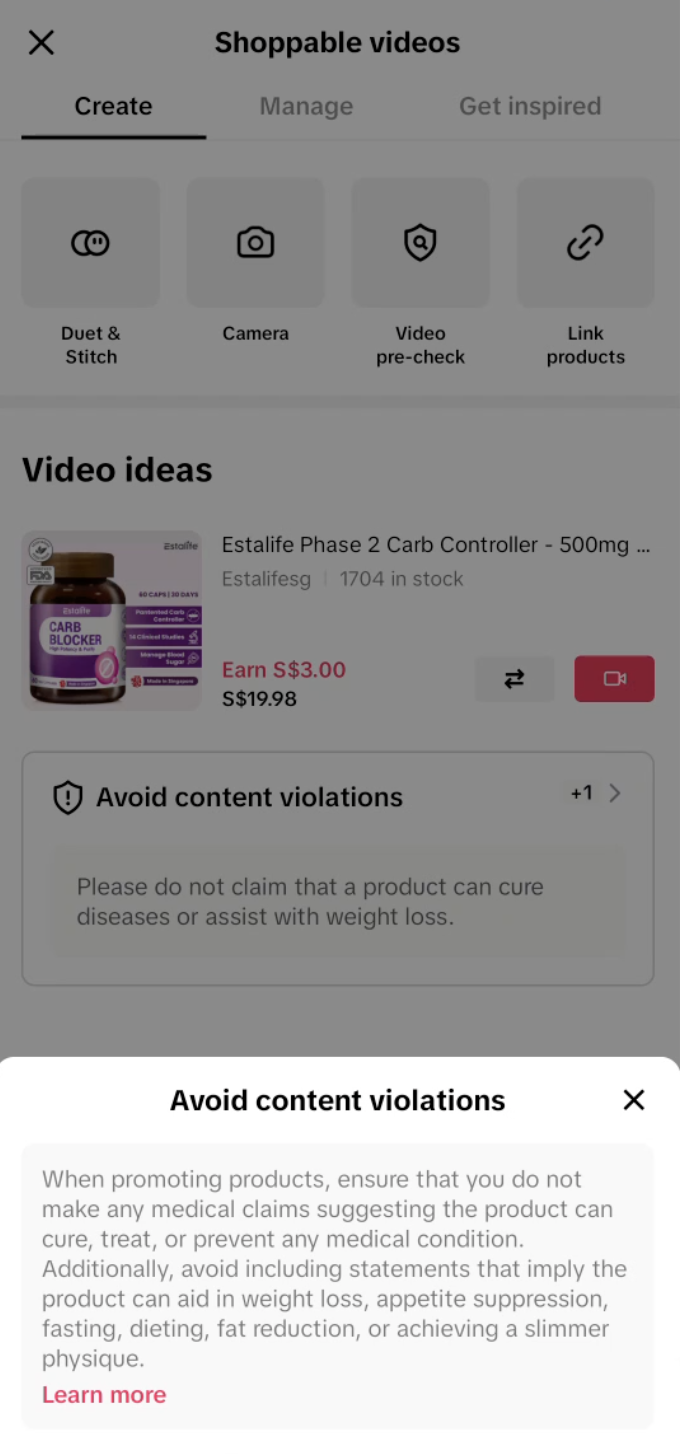Screen dimensions: 680x1454
Task: Follow the Learn more link
Action: (104, 1394)
